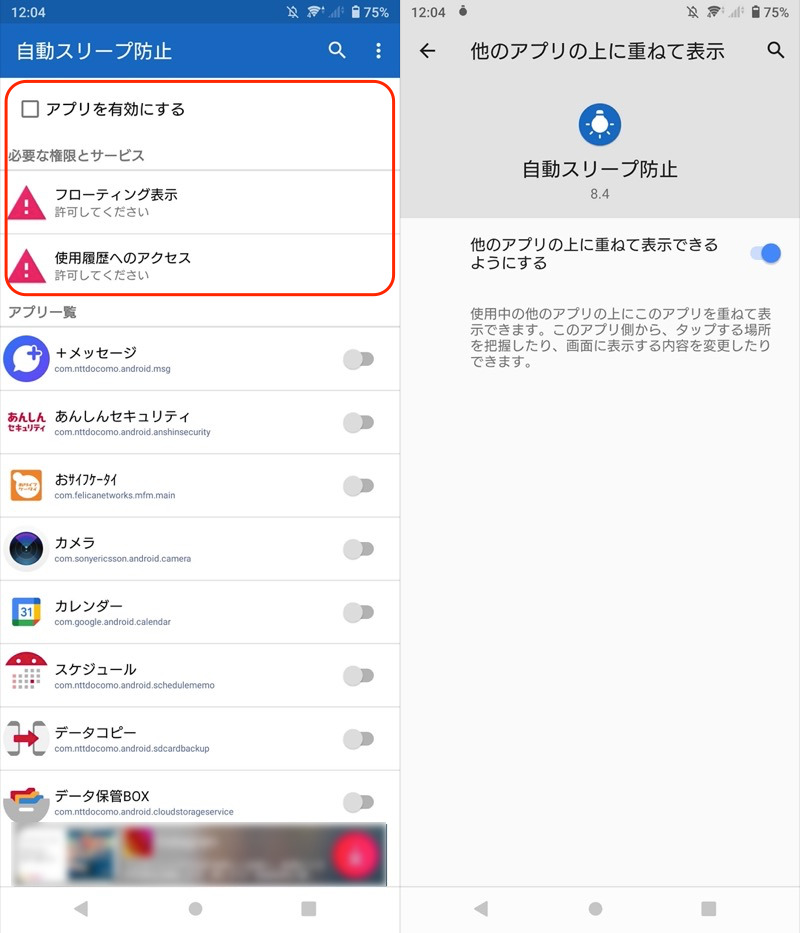Enable the スケジュール switch
Screen dimensions: 800x933
click(358, 675)
